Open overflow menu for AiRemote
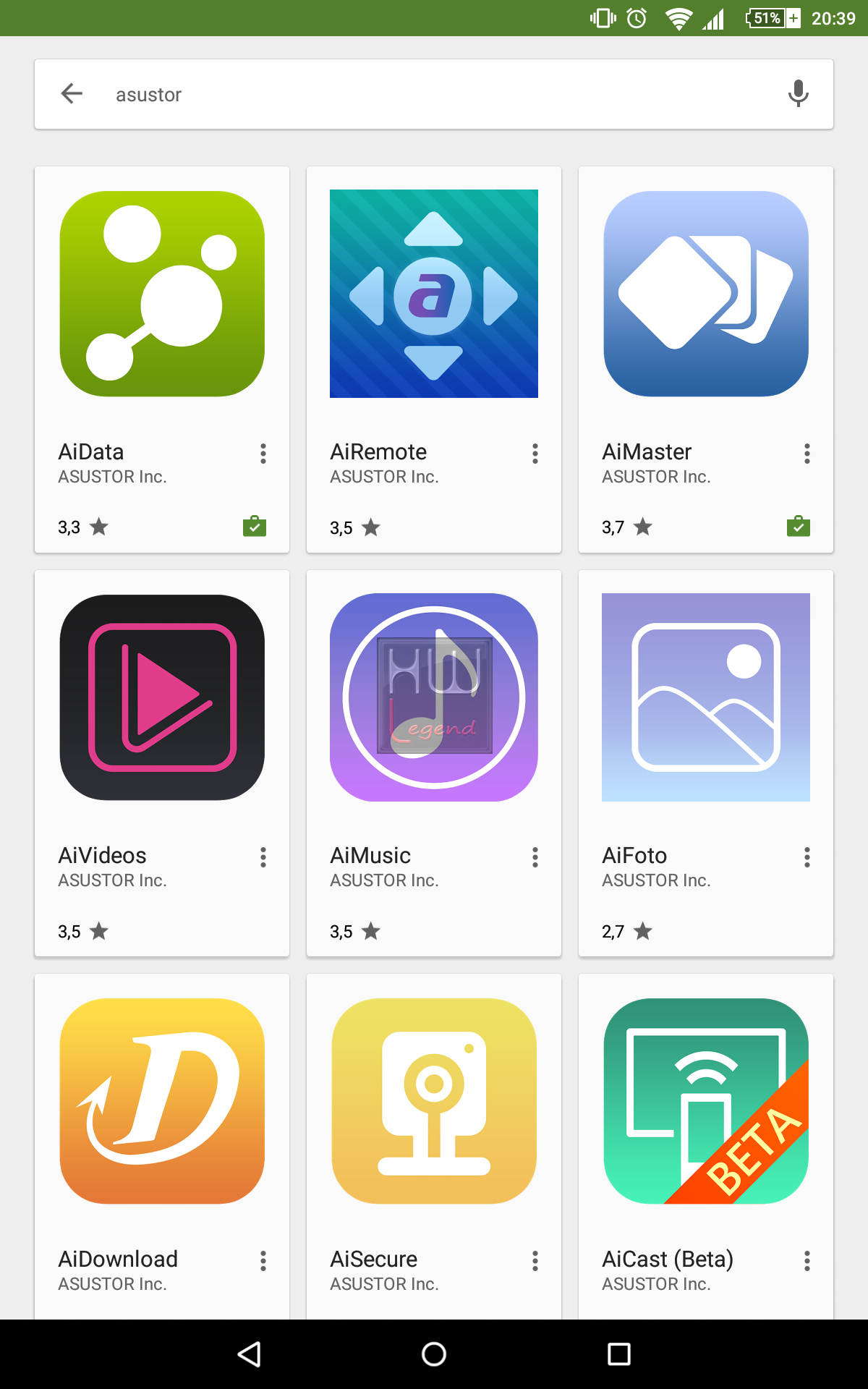 535,454
